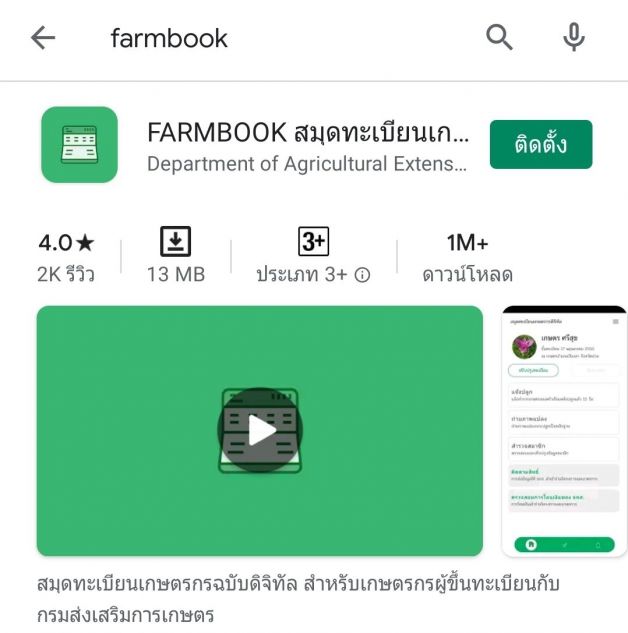Image resolution: width=628 pixels, height=633 pixels.
Task: View content rating 3+ info
Action: tap(362, 274)
